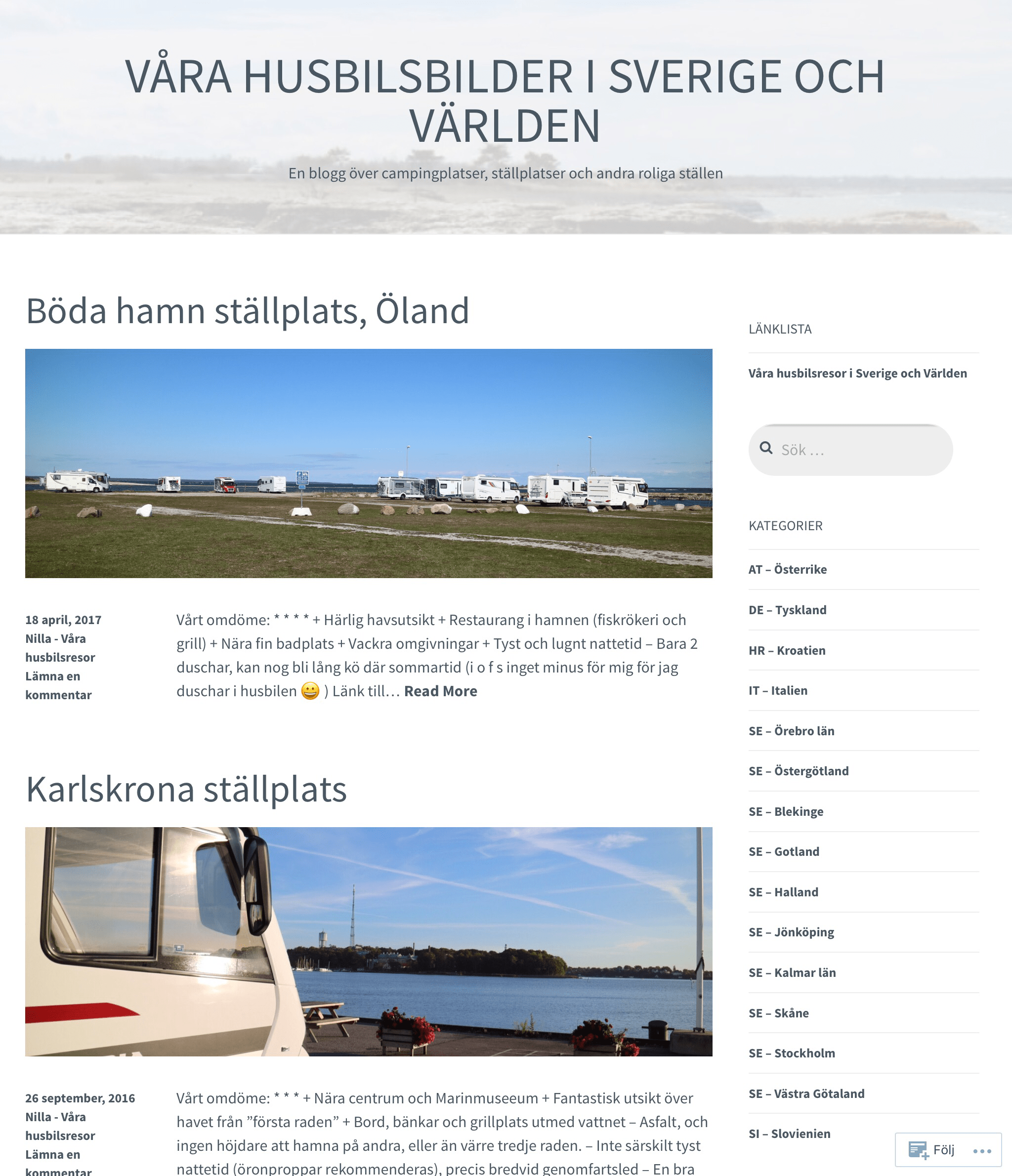Tap the Sök search field

[x=857, y=450]
